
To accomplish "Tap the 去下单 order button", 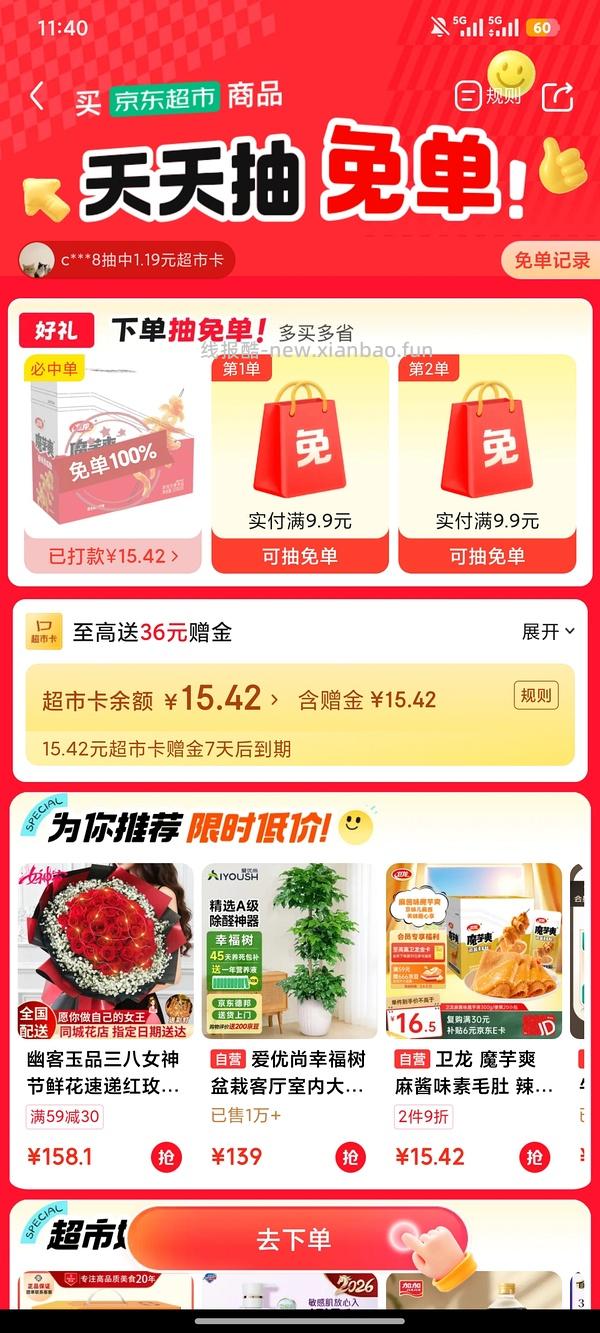I will coord(295,1240).
